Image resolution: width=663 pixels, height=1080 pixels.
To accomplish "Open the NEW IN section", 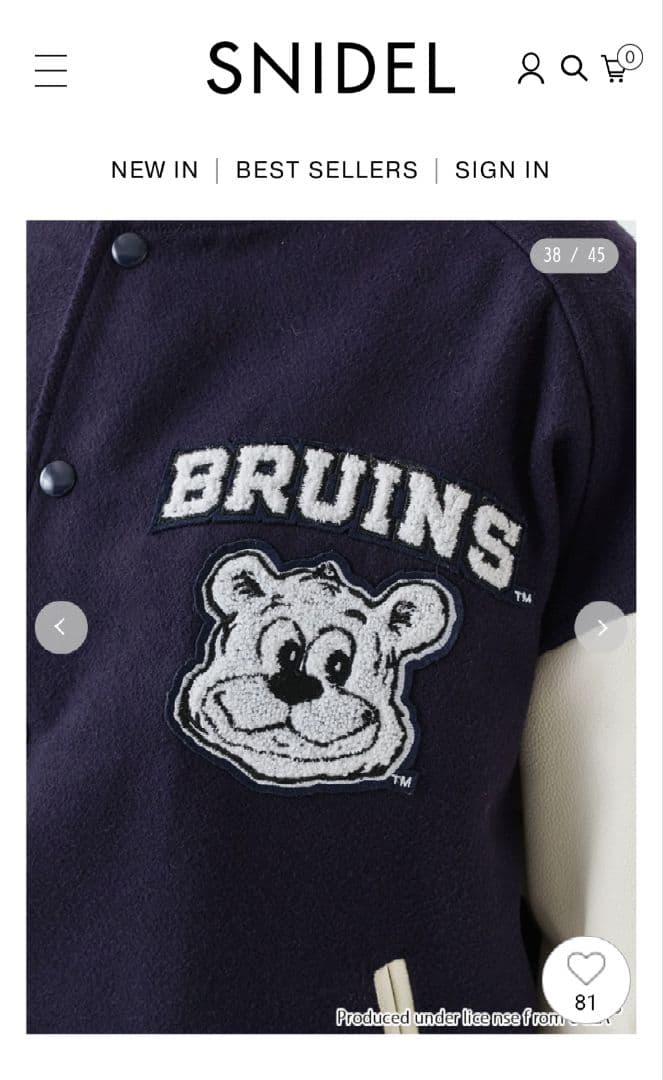I will [x=154, y=170].
